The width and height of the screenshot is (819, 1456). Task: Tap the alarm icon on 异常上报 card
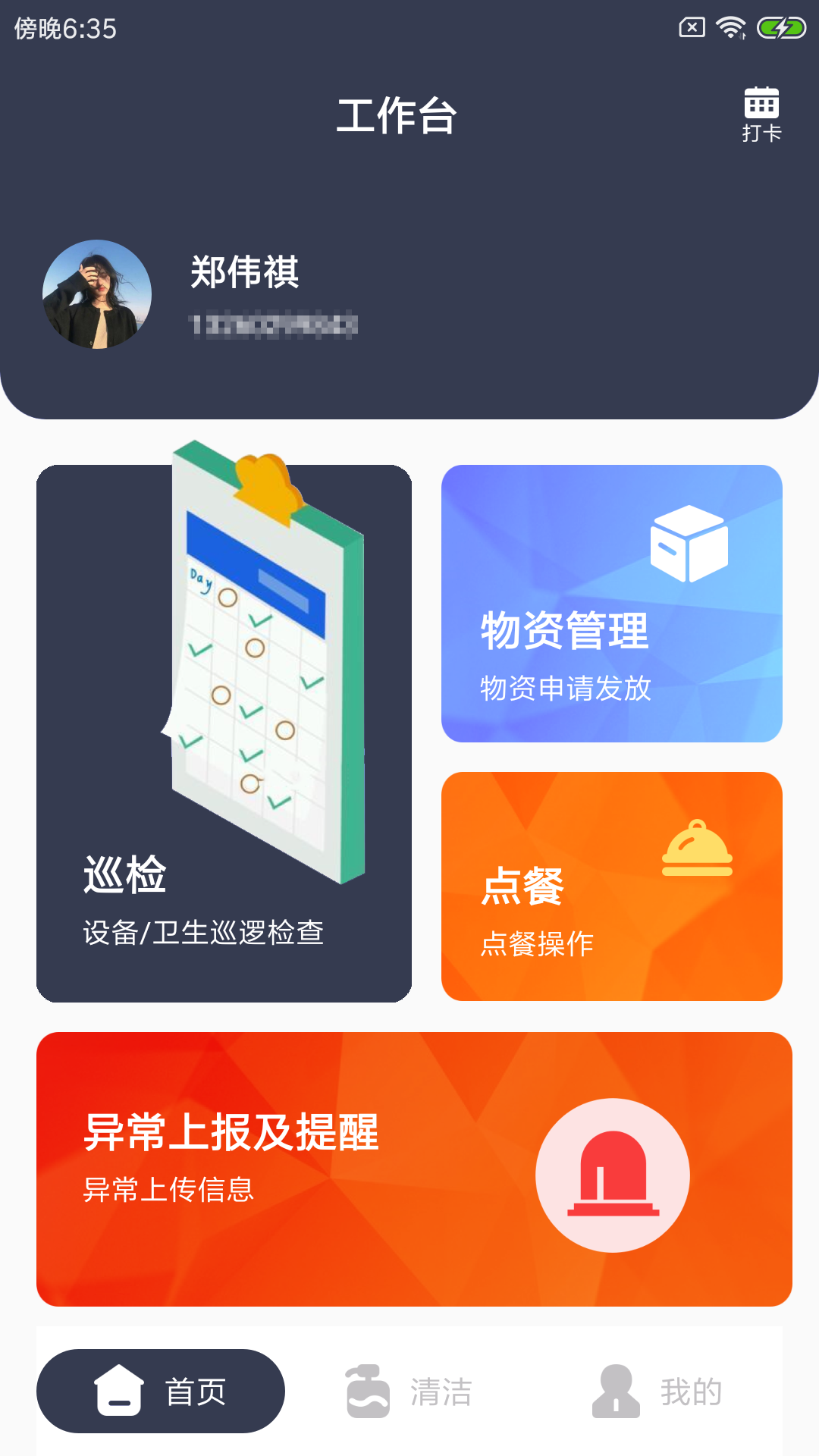tap(611, 1172)
